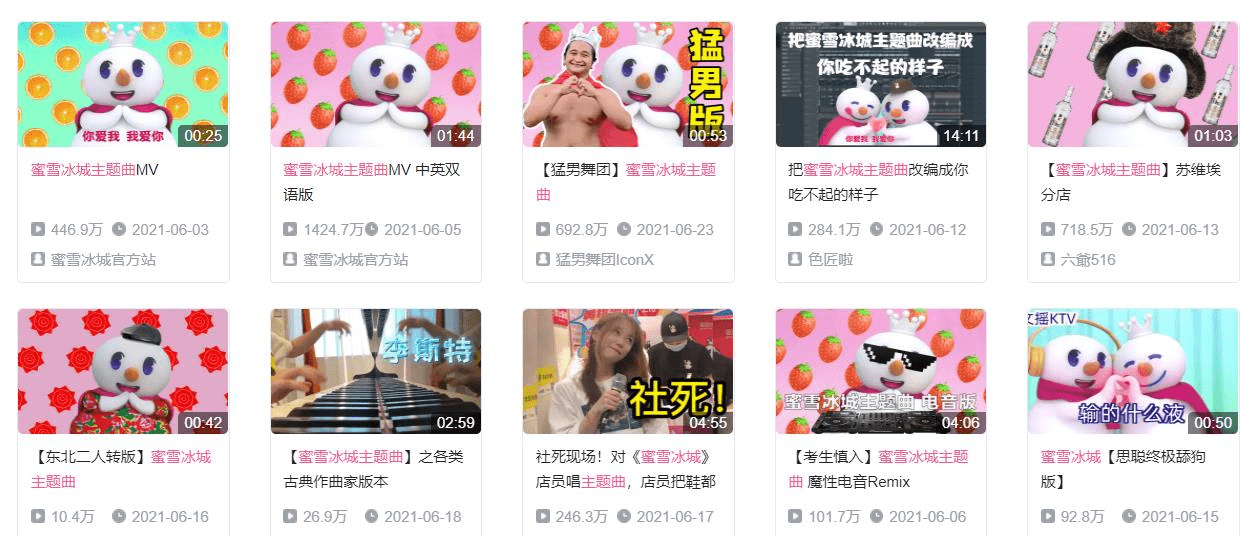Play the 蜜雪冰城主题曲MV 中英双语版 video
This screenshot has height=536, width=1241.
click(x=375, y=85)
